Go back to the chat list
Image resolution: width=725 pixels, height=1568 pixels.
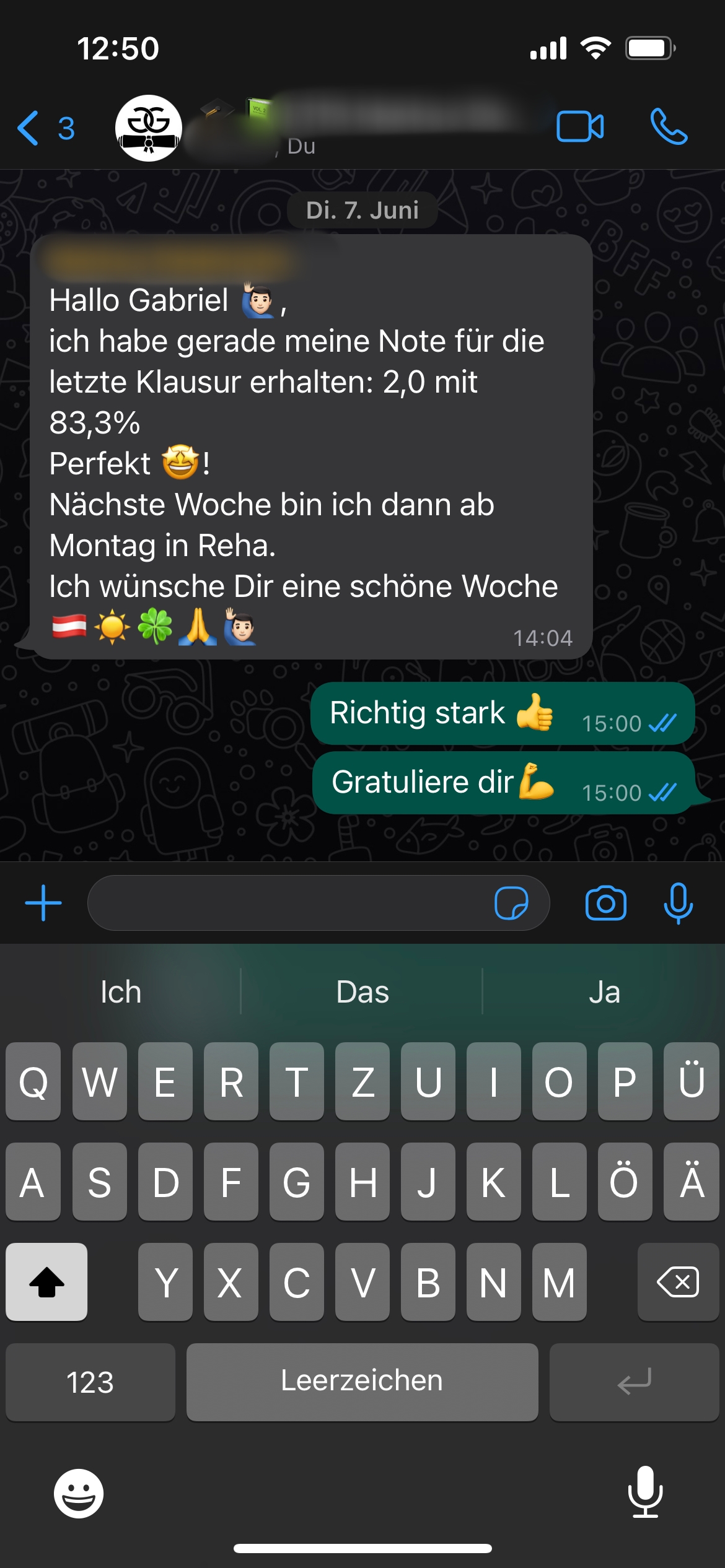click(x=45, y=128)
